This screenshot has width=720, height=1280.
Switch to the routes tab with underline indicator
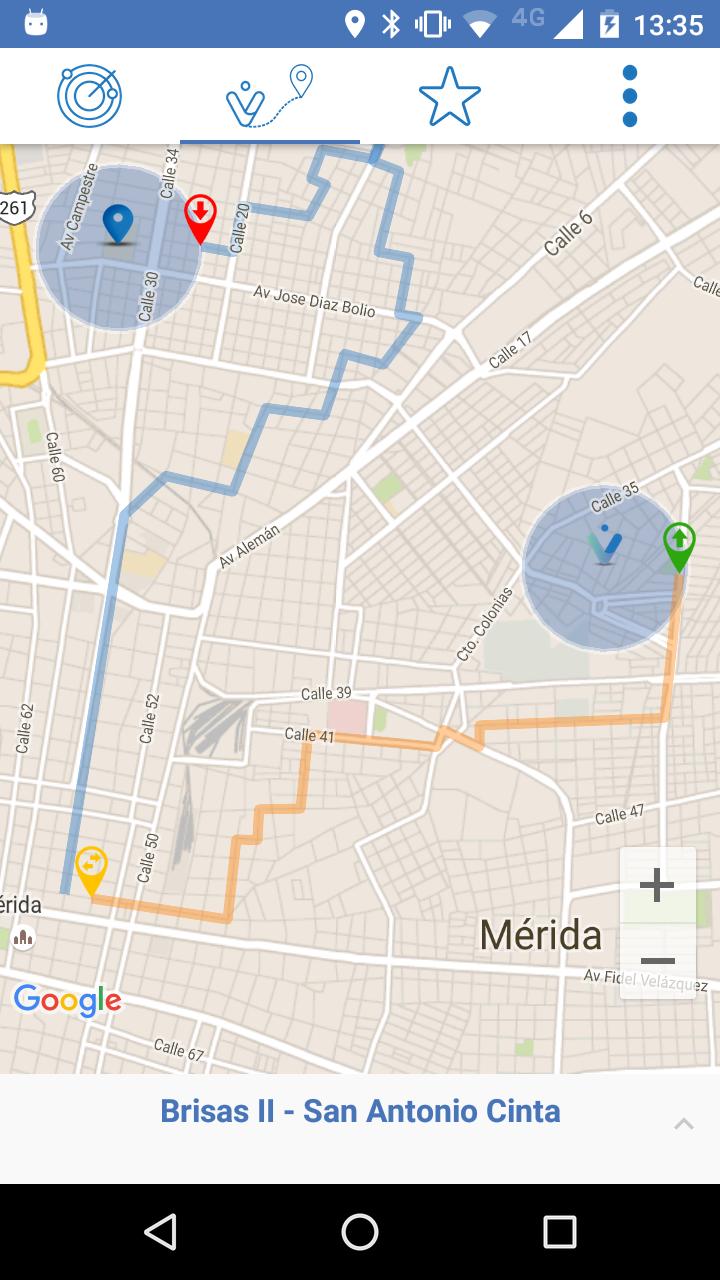[269, 94]
